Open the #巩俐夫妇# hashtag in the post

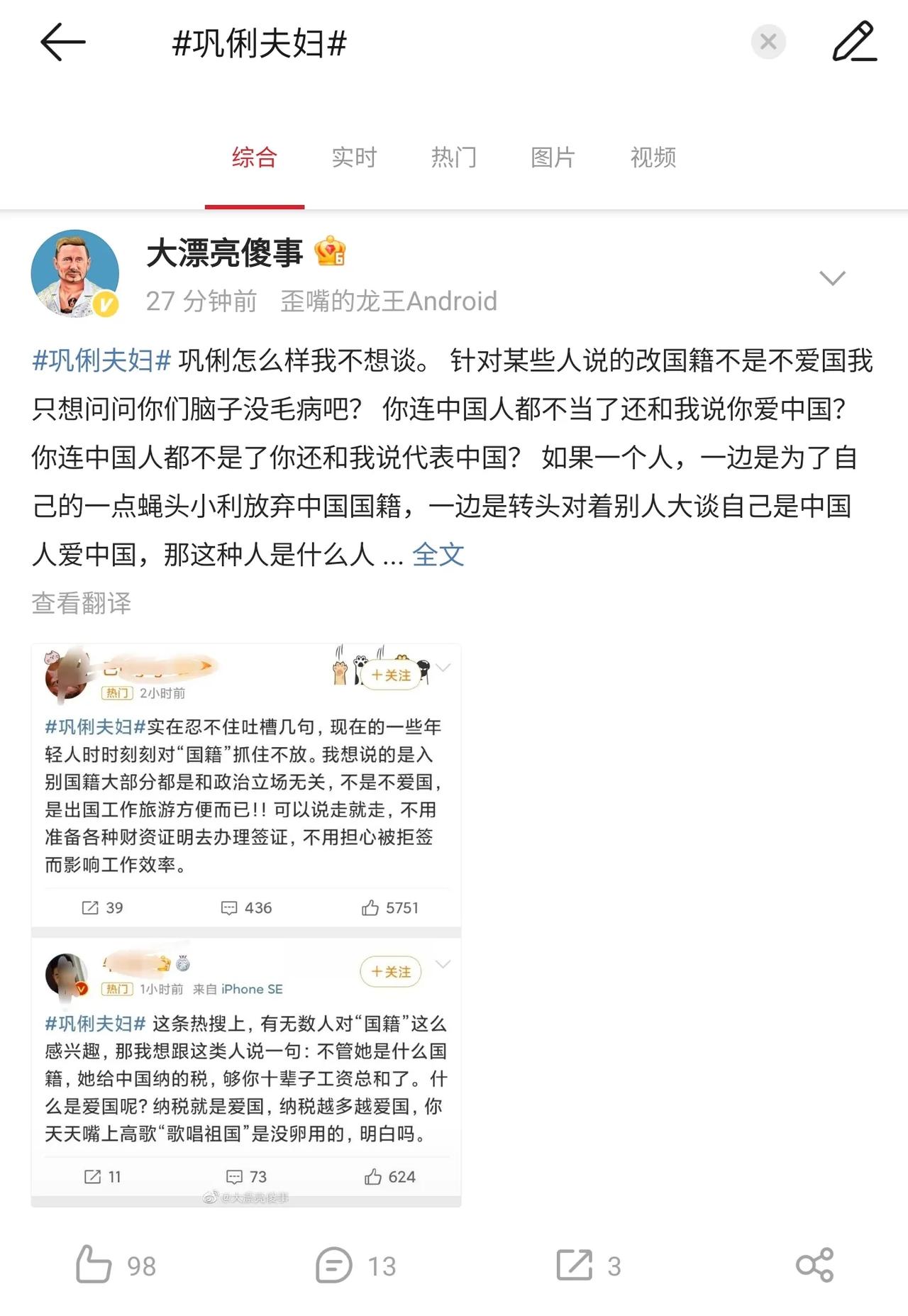pyautogui.click(x=102, y=361)
